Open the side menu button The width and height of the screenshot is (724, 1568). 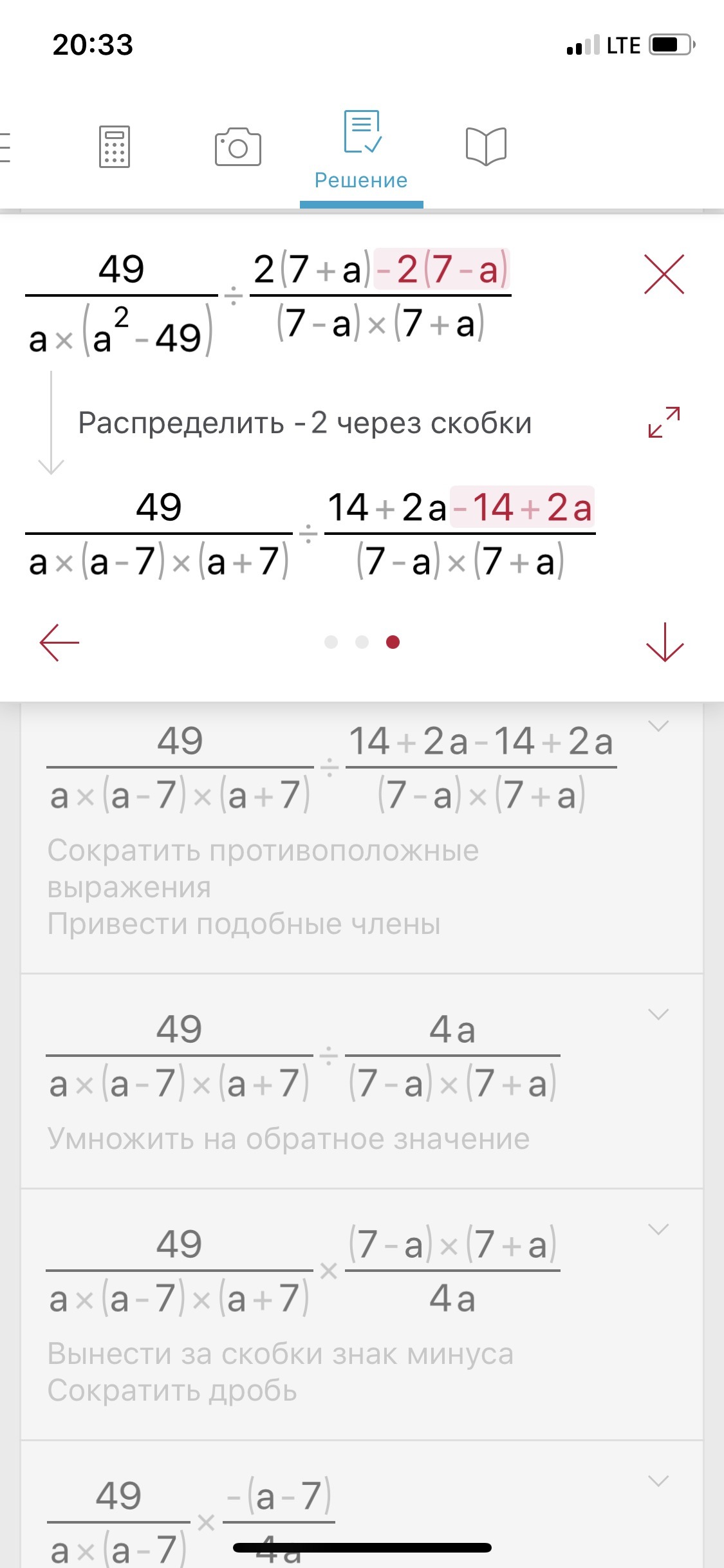tap(4, 147)
